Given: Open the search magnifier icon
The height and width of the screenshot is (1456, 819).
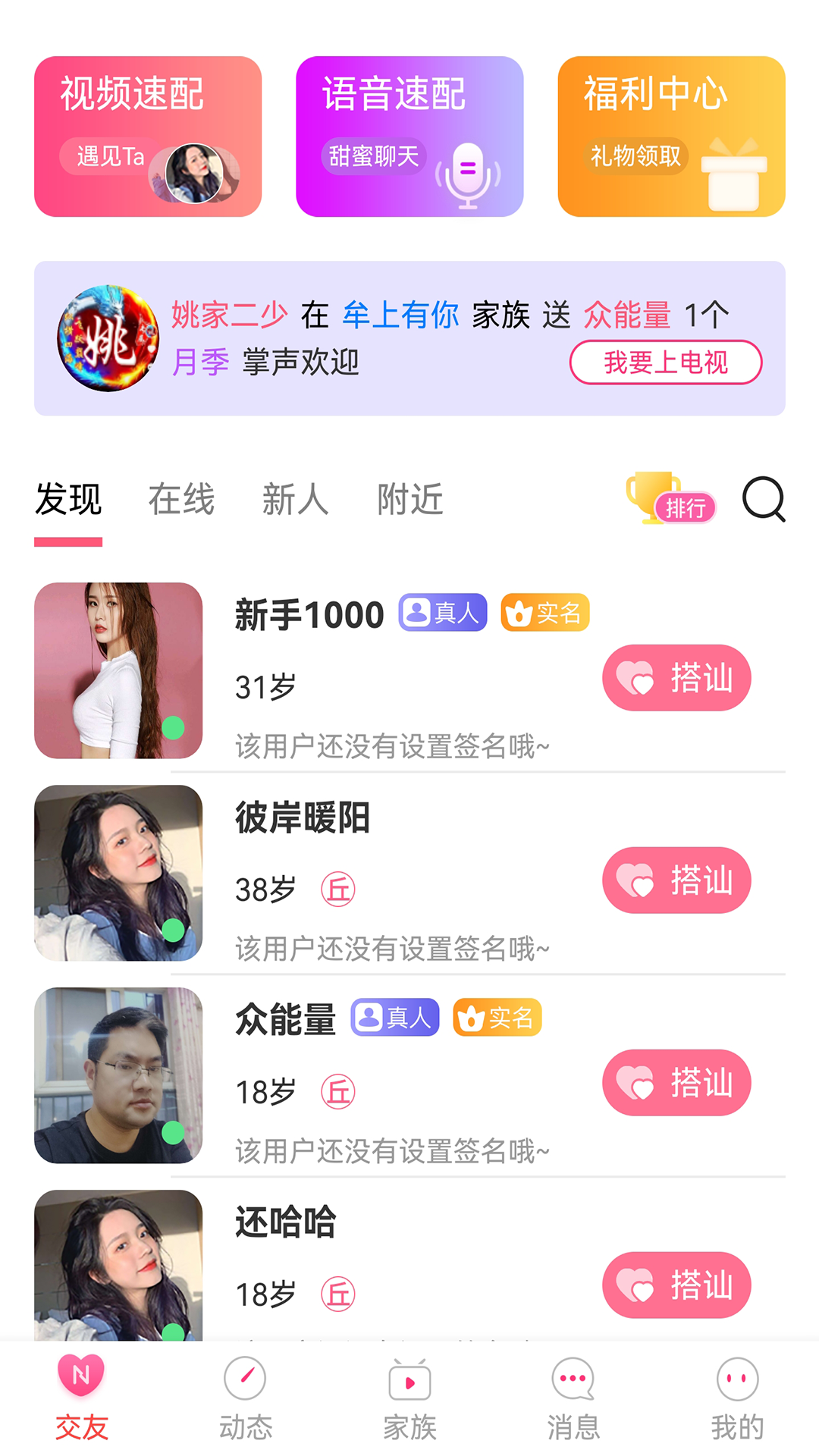Looking at the screenshot, I should coord(764,500).
